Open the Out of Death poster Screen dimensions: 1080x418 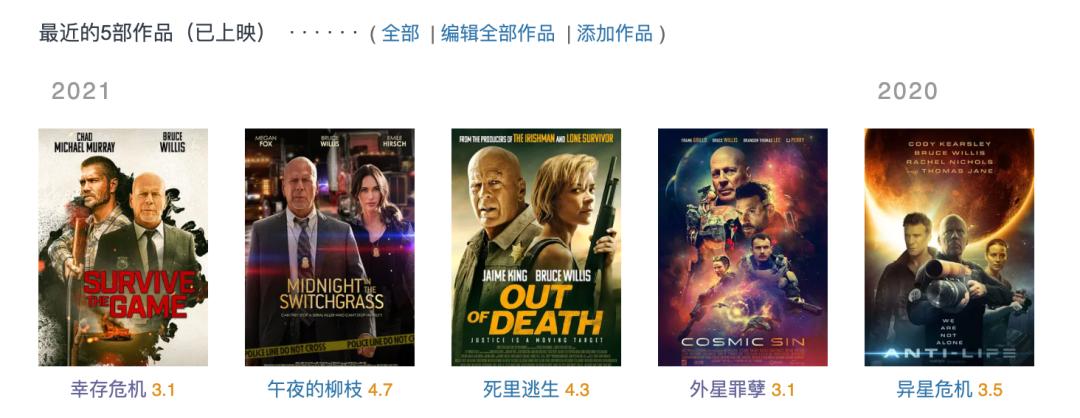pos(536,247)
